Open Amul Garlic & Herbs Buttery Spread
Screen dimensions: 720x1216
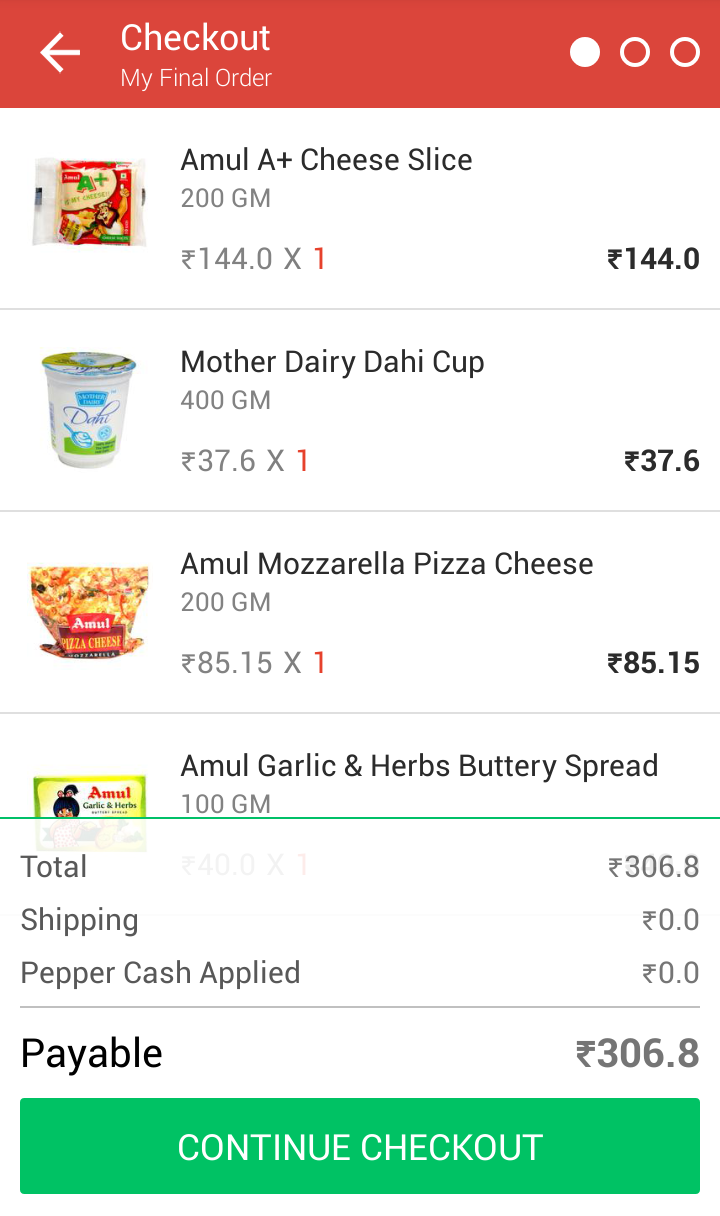tap(418, 767)
